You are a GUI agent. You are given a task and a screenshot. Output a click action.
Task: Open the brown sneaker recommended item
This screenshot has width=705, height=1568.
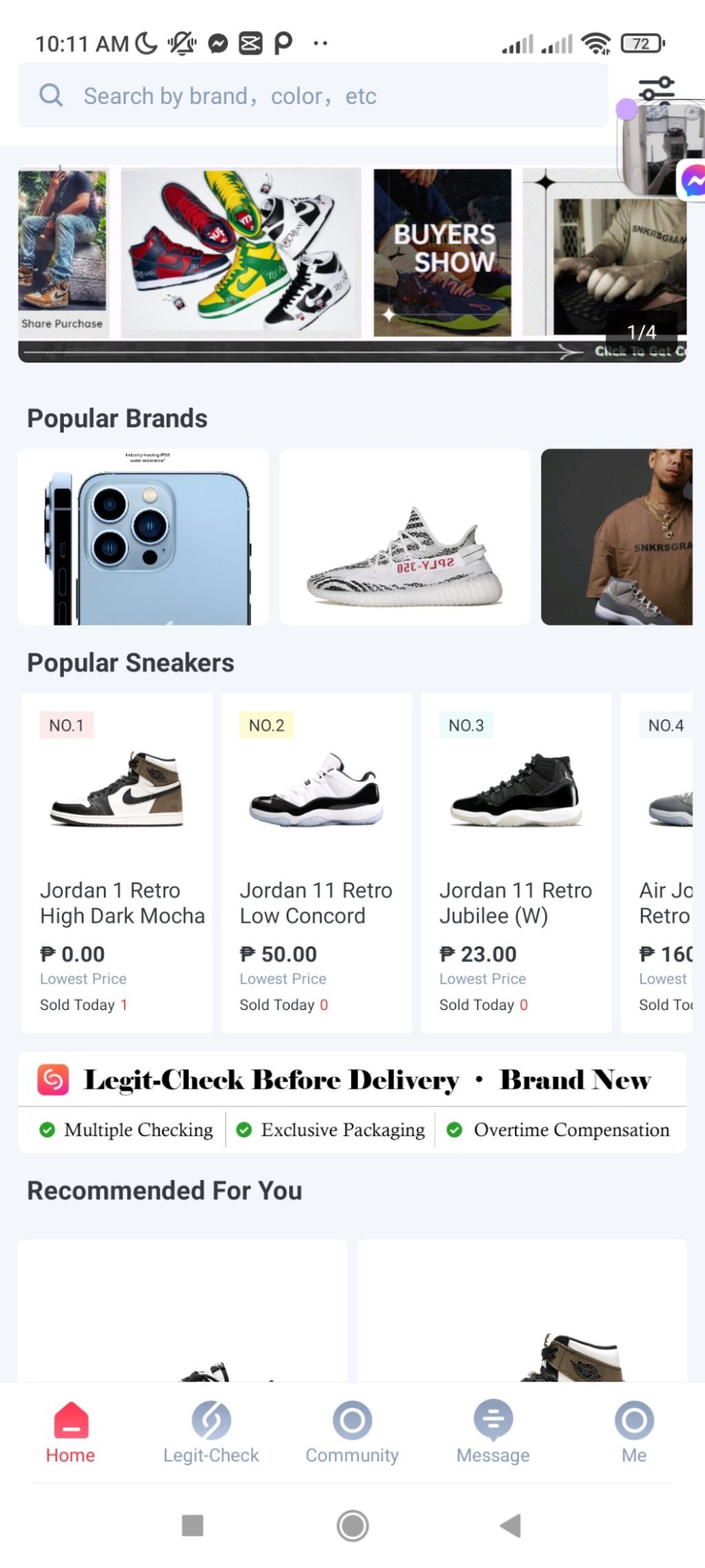pyautogui.click(x=522, y=1310)
